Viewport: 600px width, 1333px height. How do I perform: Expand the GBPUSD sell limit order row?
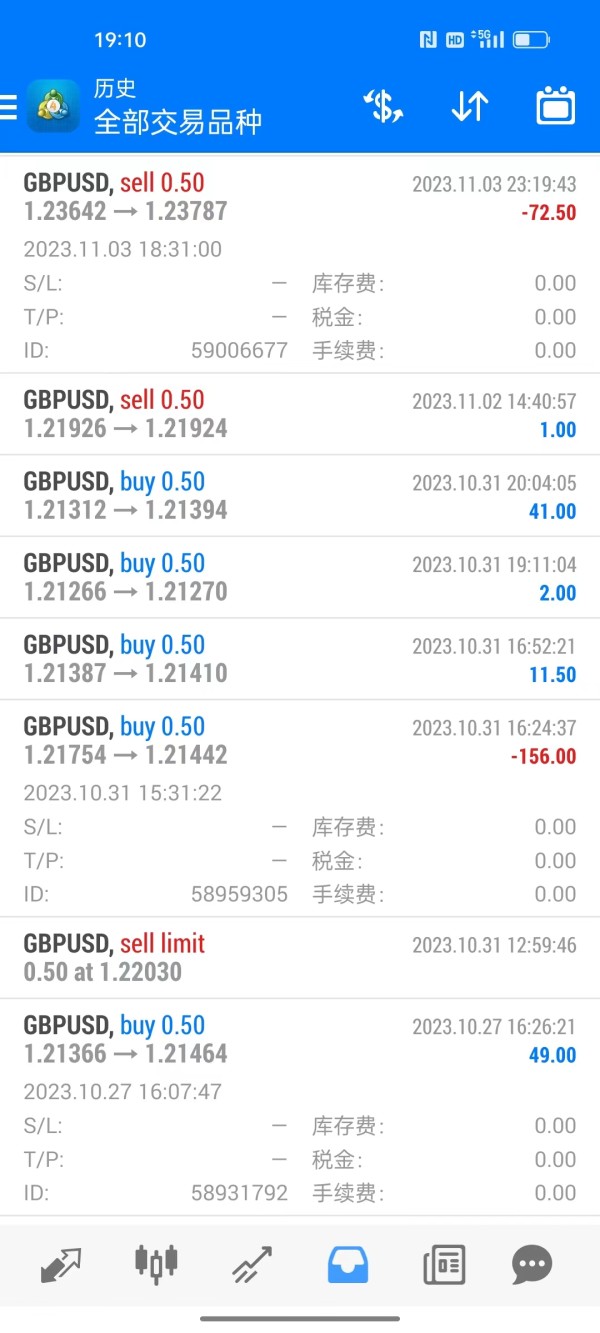click(x=300, y=958)
